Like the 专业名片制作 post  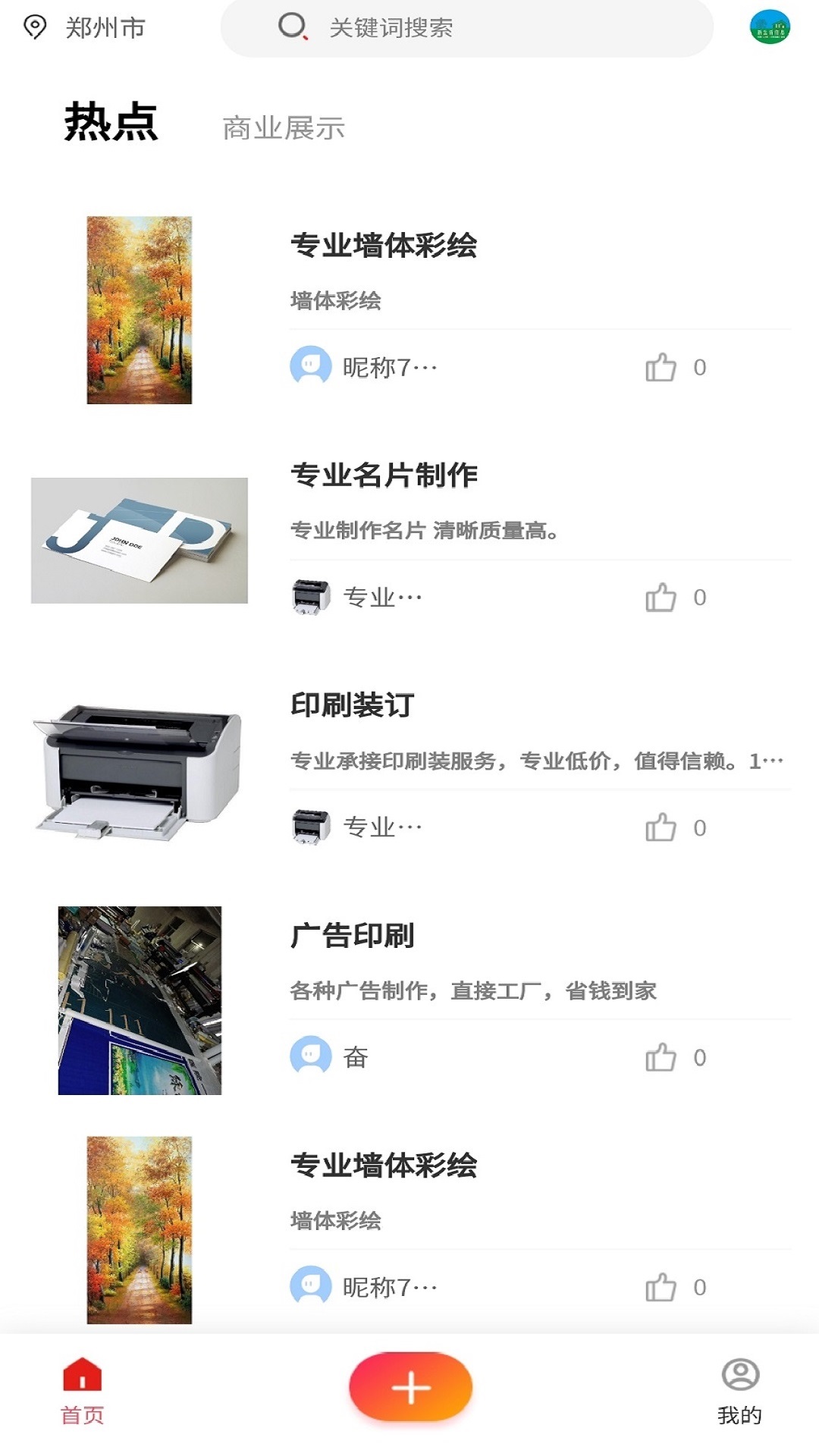pos(661,598)
